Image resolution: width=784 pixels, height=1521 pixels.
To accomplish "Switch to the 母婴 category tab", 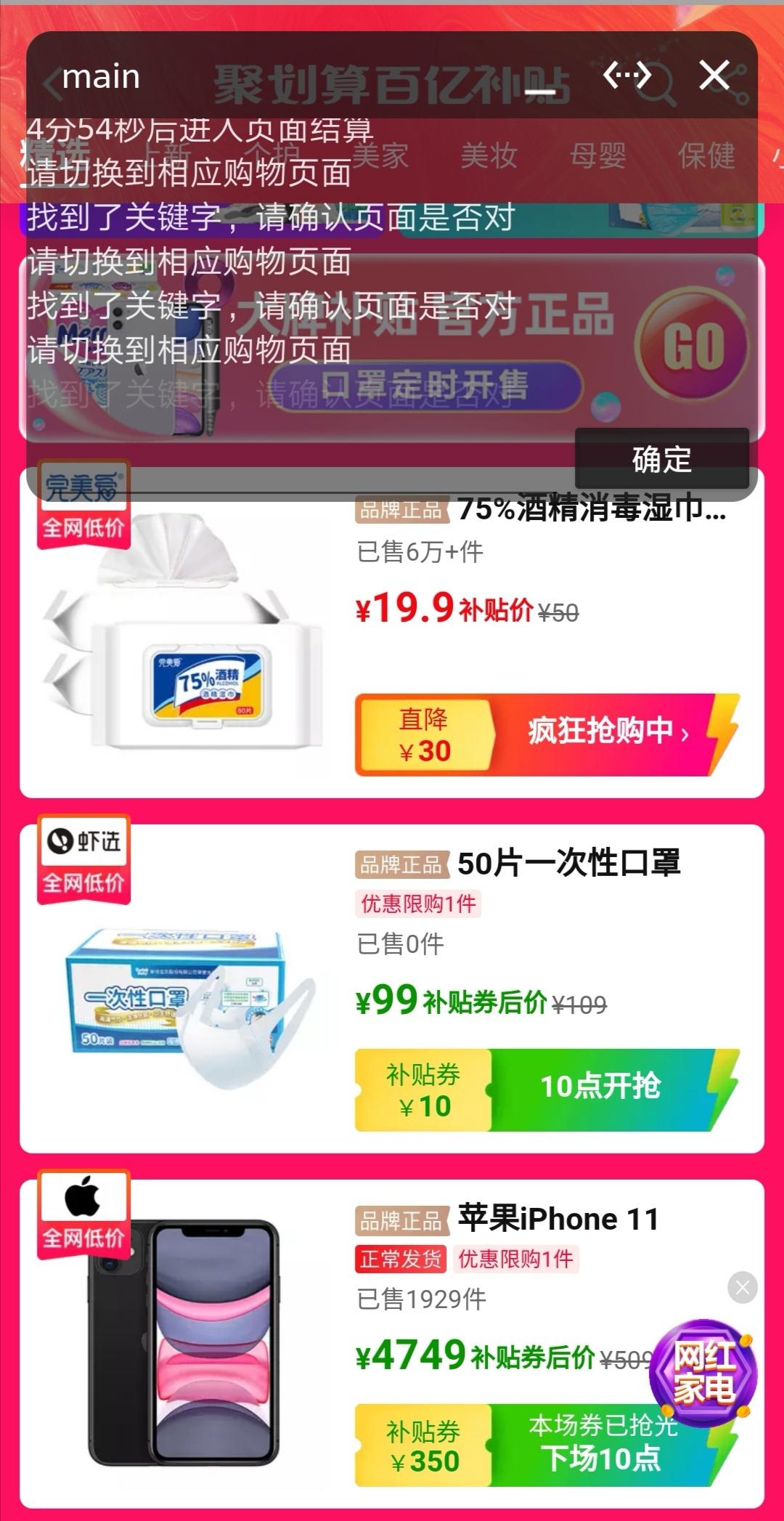I will pos(597,155).
